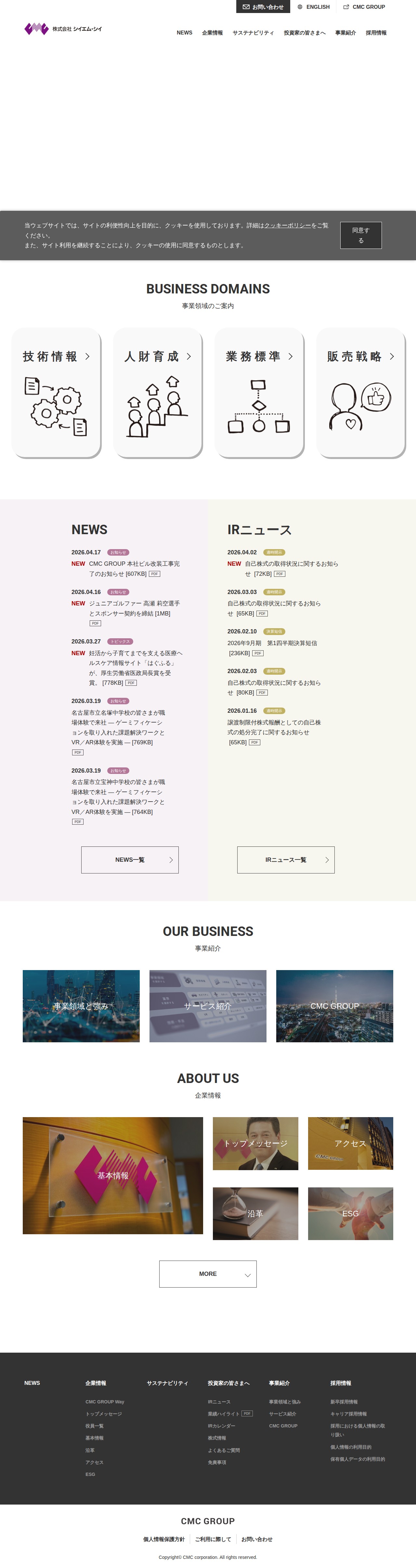Open 企業情報 in top navigation
Screen dimensions: 416x1568
point(212,33)
